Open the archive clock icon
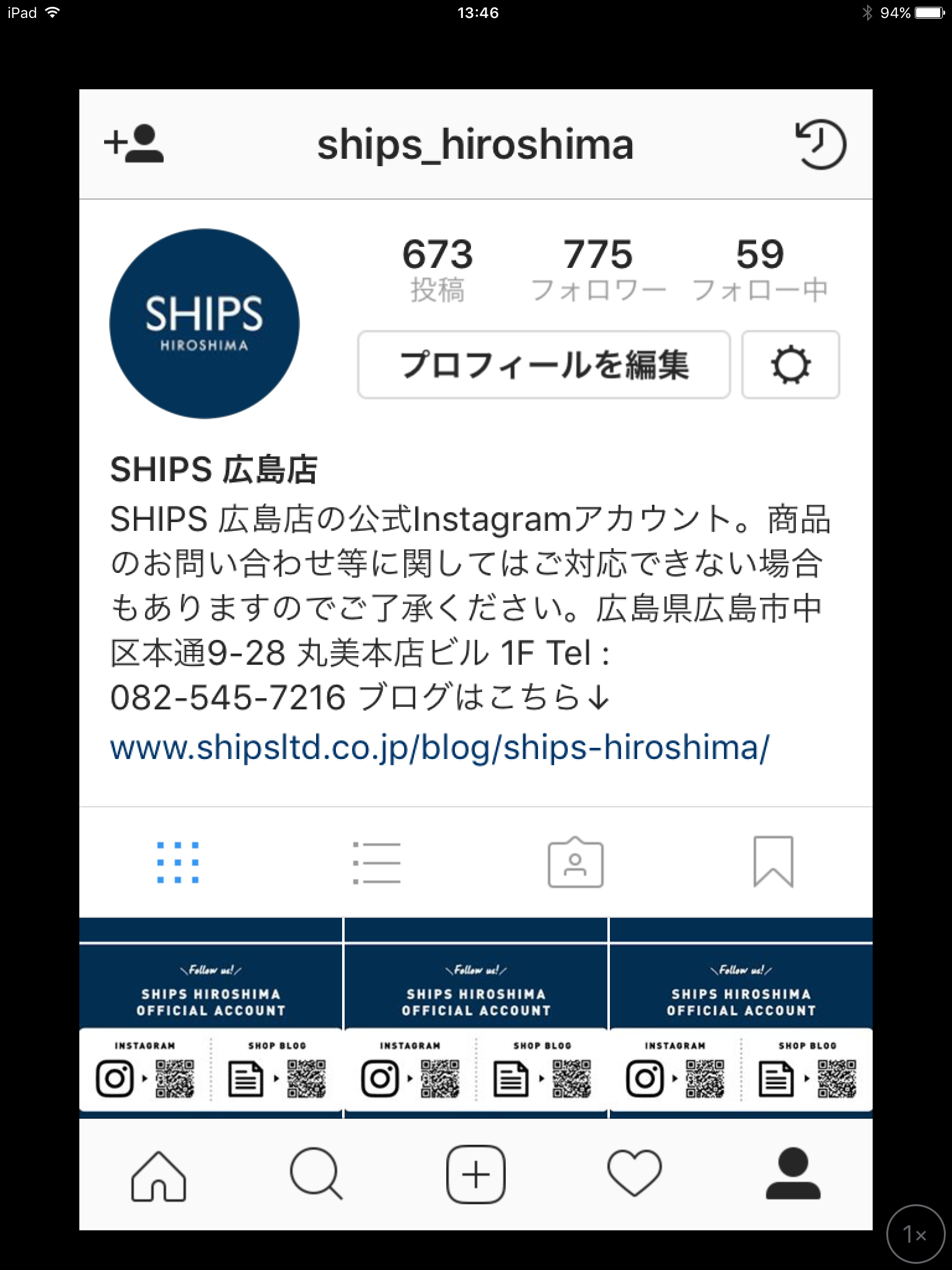 click(820, 144)
